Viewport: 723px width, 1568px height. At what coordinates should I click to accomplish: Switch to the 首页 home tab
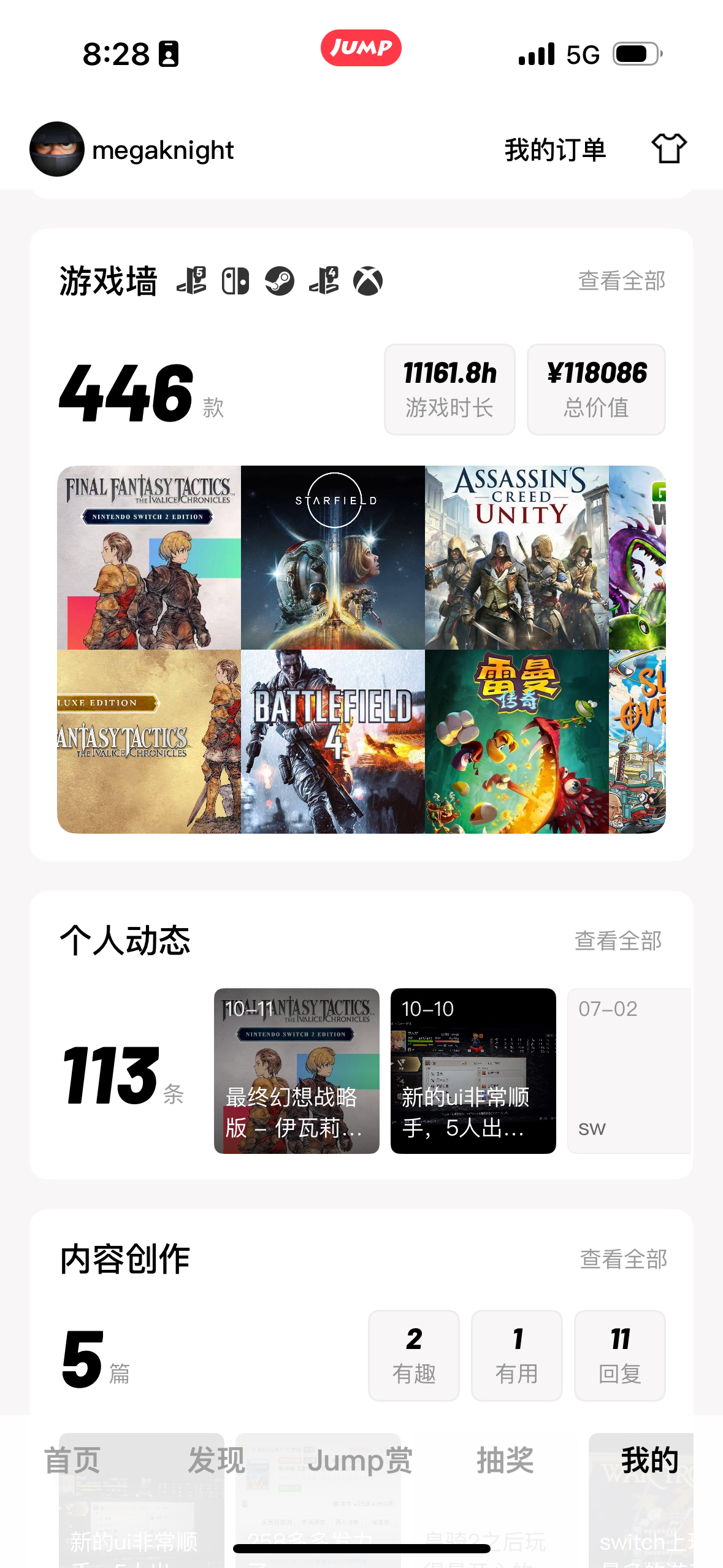pyautogui.click(x=72, y=1460)
